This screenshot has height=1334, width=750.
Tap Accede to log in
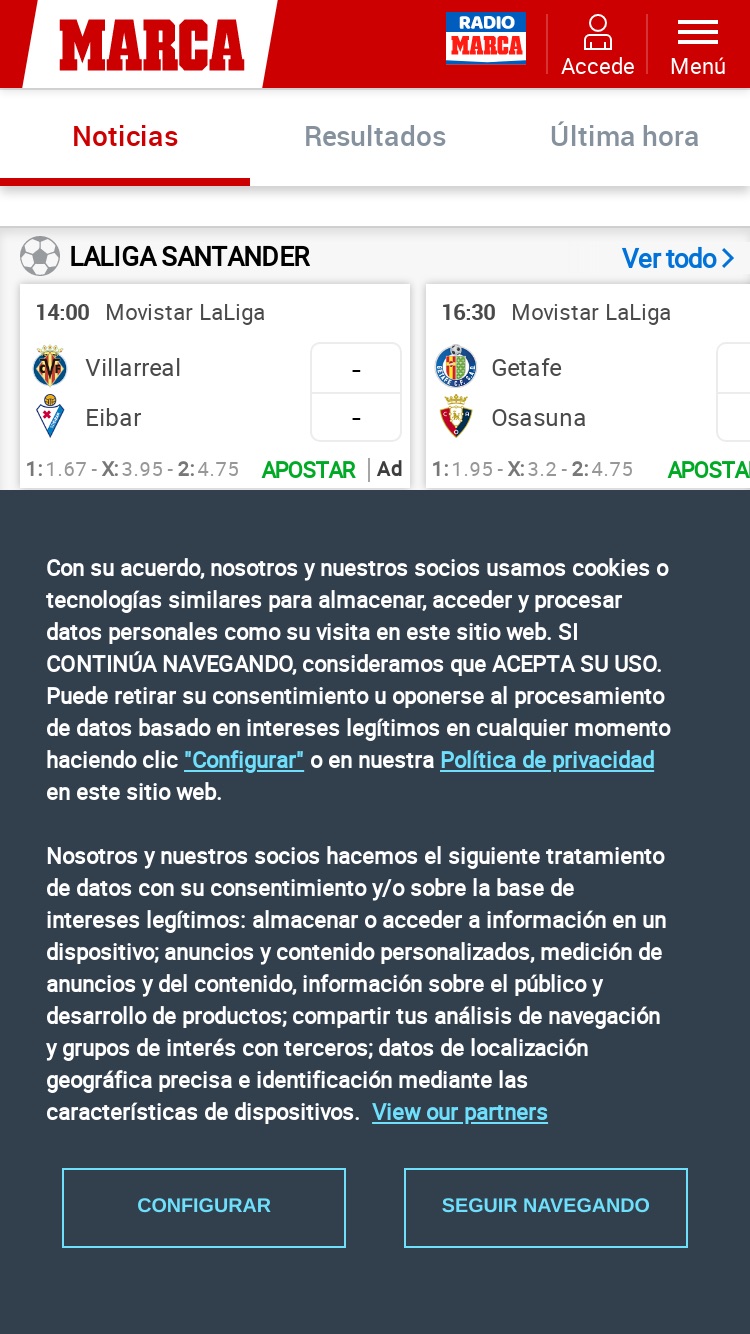click(598, 45)
